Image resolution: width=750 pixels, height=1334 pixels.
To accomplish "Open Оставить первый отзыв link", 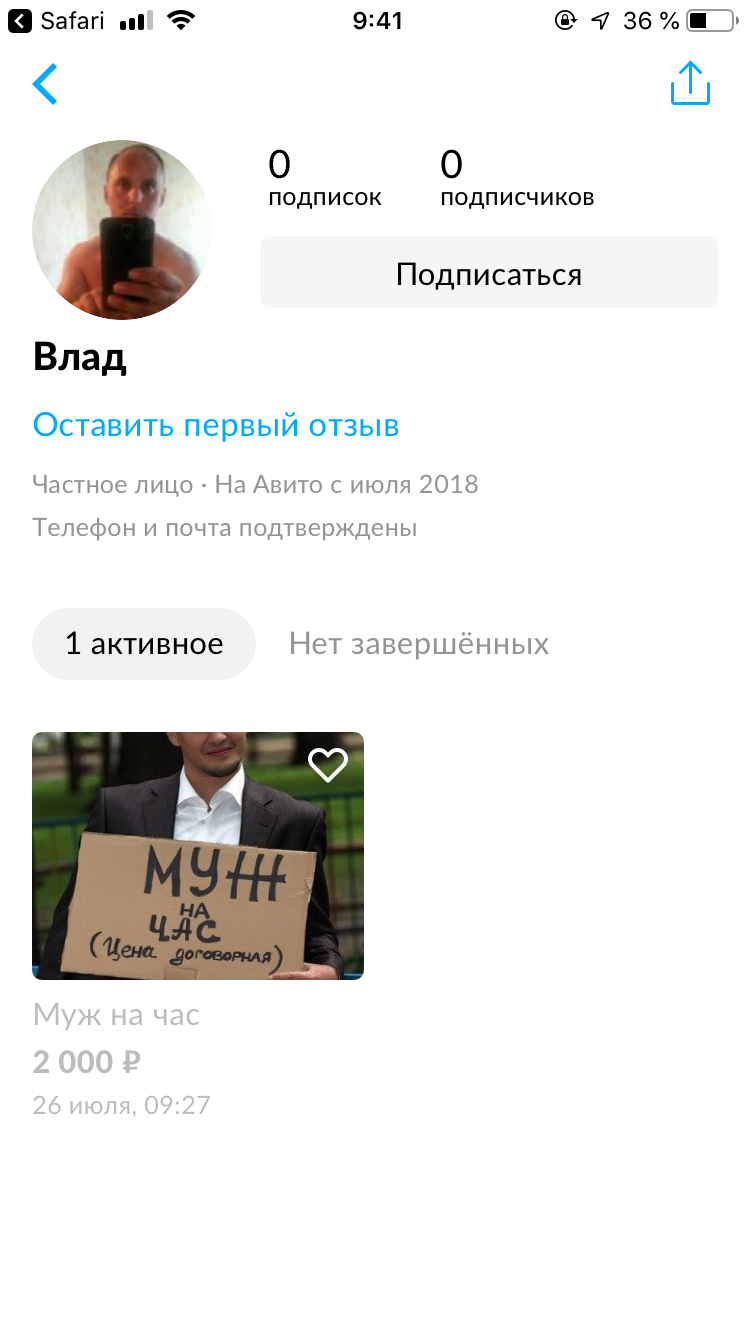I will [x=216, y=425].
